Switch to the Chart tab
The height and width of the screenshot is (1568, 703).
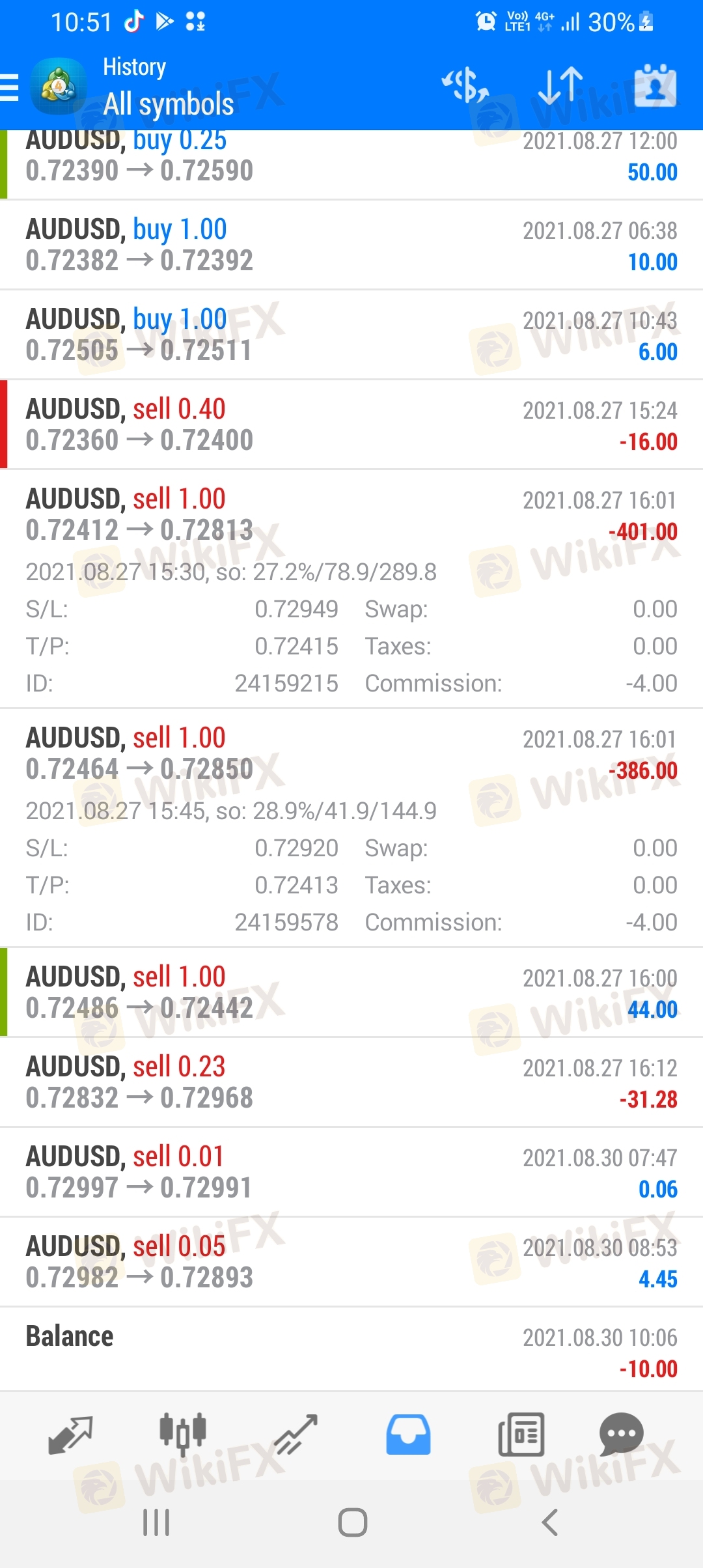[x=183, y=1435]
